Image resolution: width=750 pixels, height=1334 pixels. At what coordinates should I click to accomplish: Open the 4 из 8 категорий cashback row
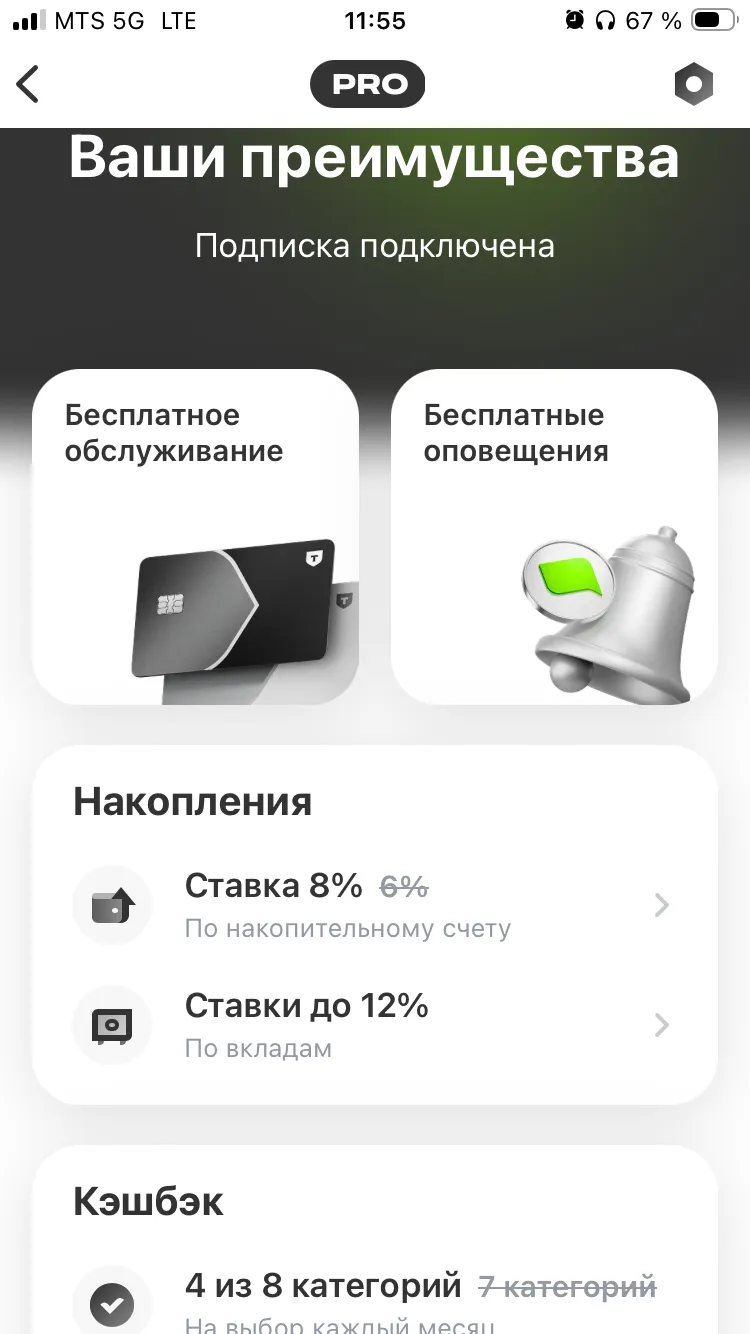[x=375, y=1300]
